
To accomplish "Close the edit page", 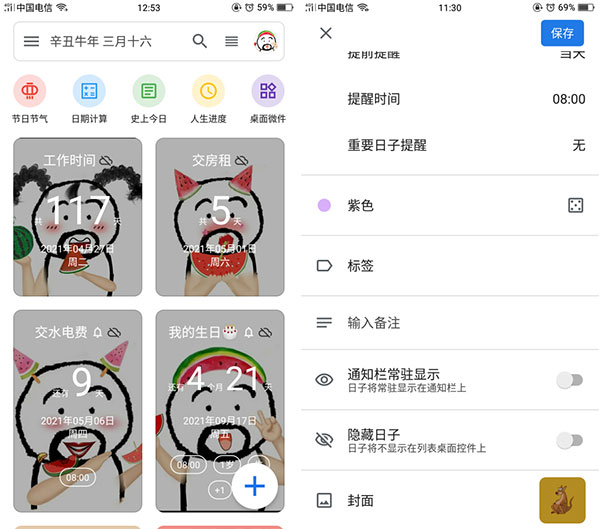I will coord(325,33).
